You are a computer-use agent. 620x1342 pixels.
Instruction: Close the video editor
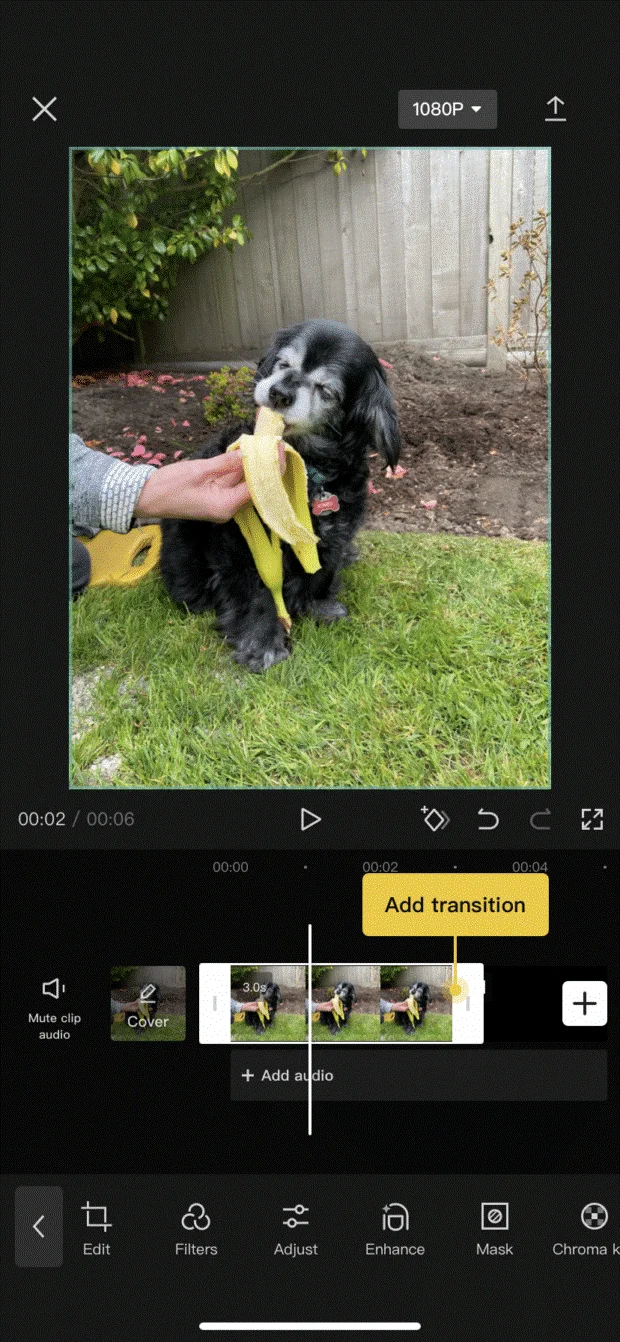tap(44, 109)
